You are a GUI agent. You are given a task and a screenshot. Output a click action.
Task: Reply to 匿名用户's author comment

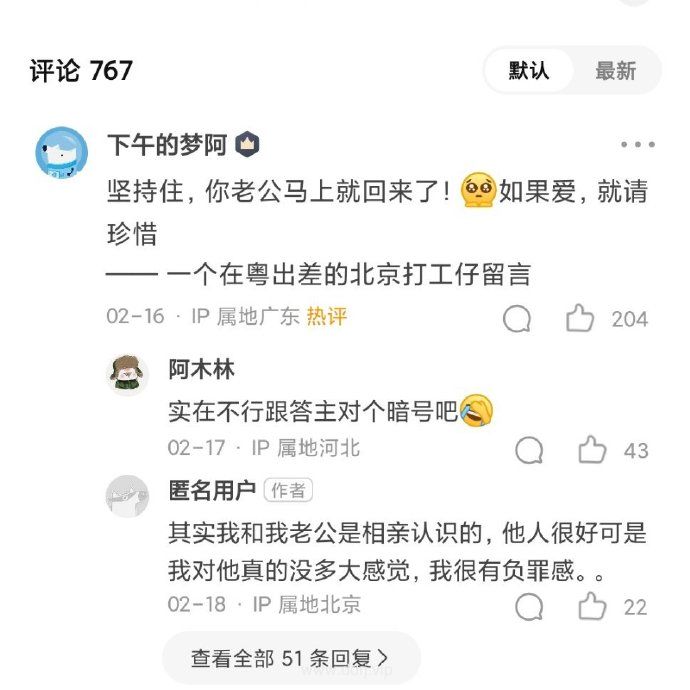tap(529, 606)
